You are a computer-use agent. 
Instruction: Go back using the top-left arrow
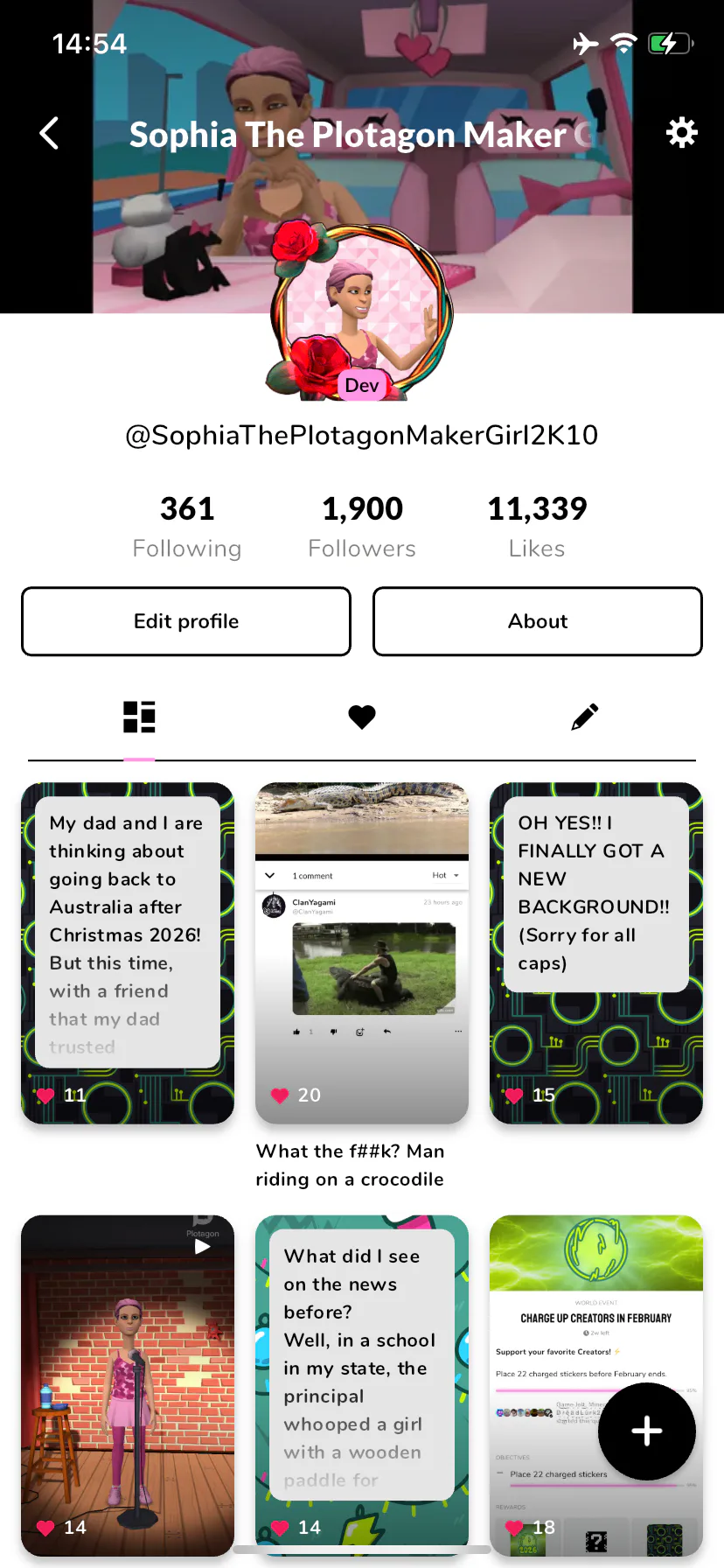(50, 134)
